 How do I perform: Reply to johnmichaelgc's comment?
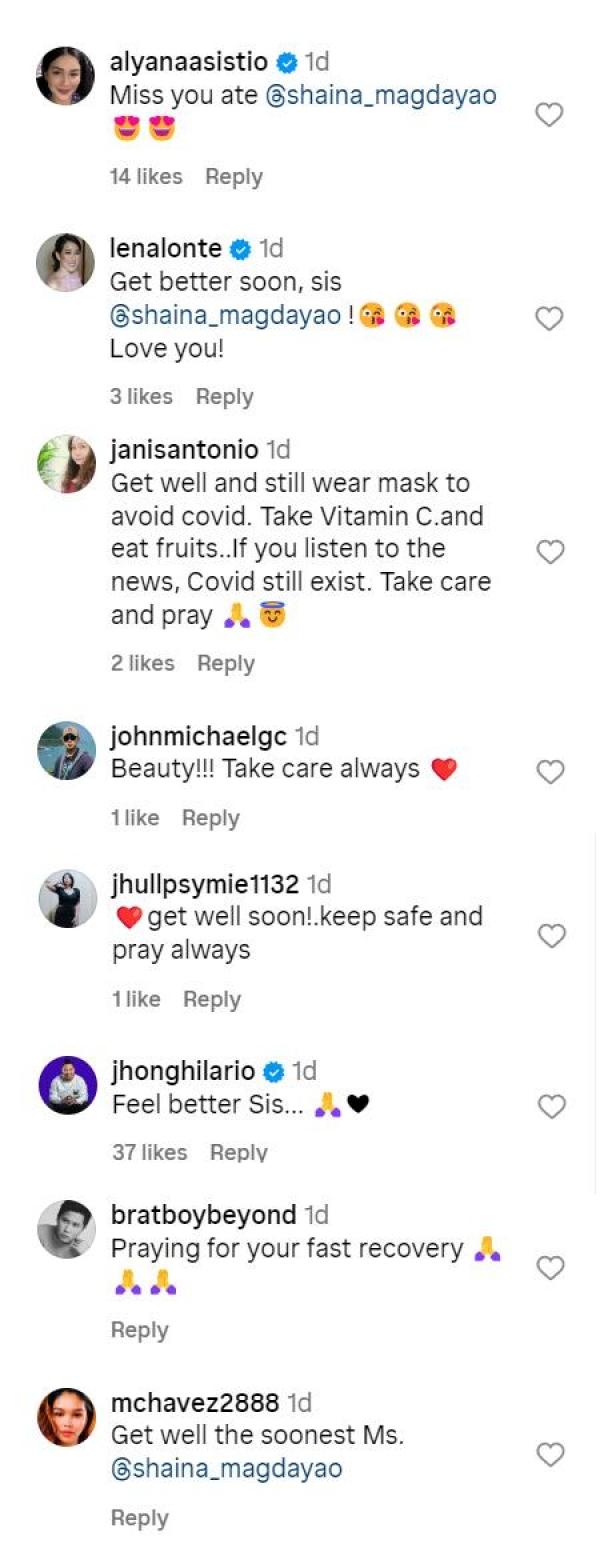click(210, 818)
